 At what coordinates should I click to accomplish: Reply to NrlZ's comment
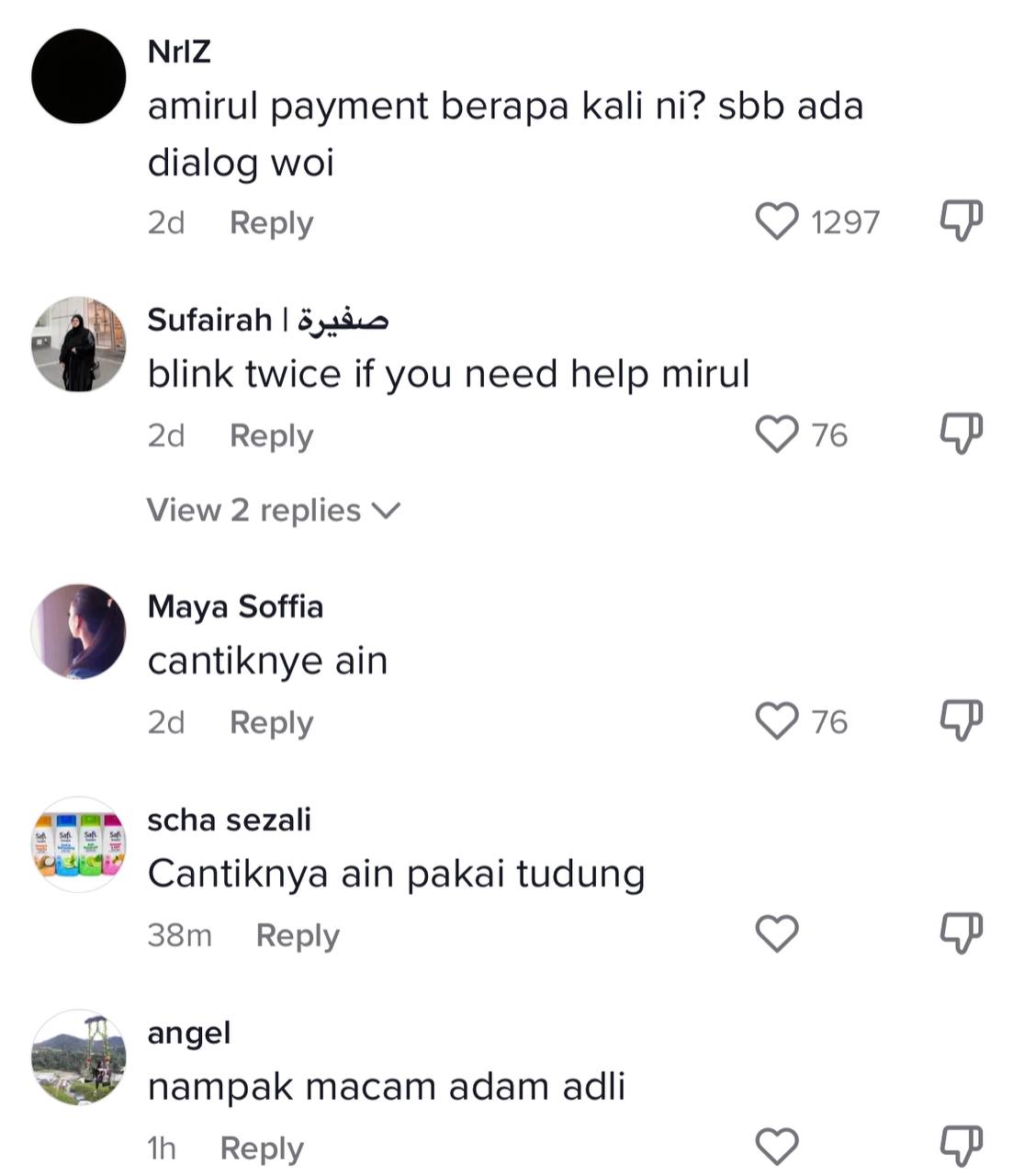point(271,223)
